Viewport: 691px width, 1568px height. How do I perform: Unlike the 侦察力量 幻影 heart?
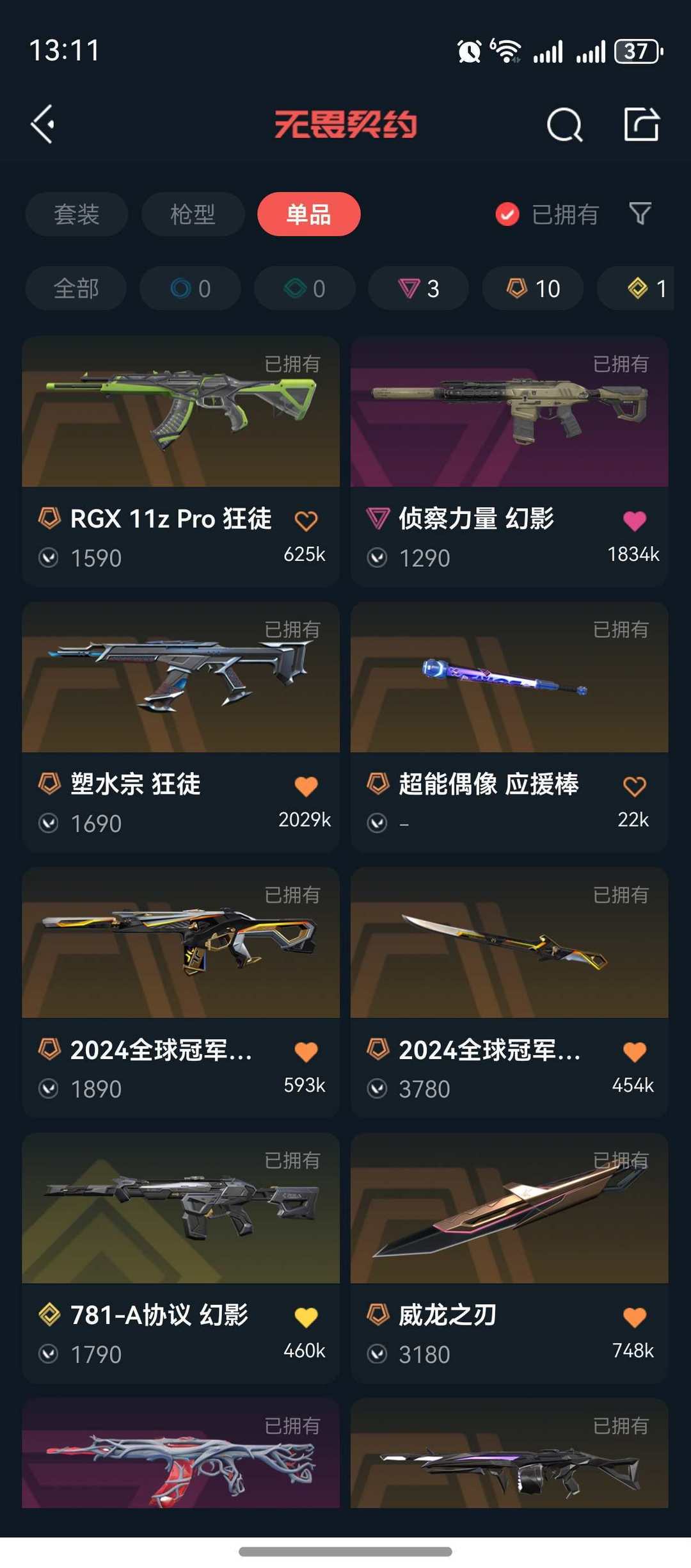(x=635, y=521)
